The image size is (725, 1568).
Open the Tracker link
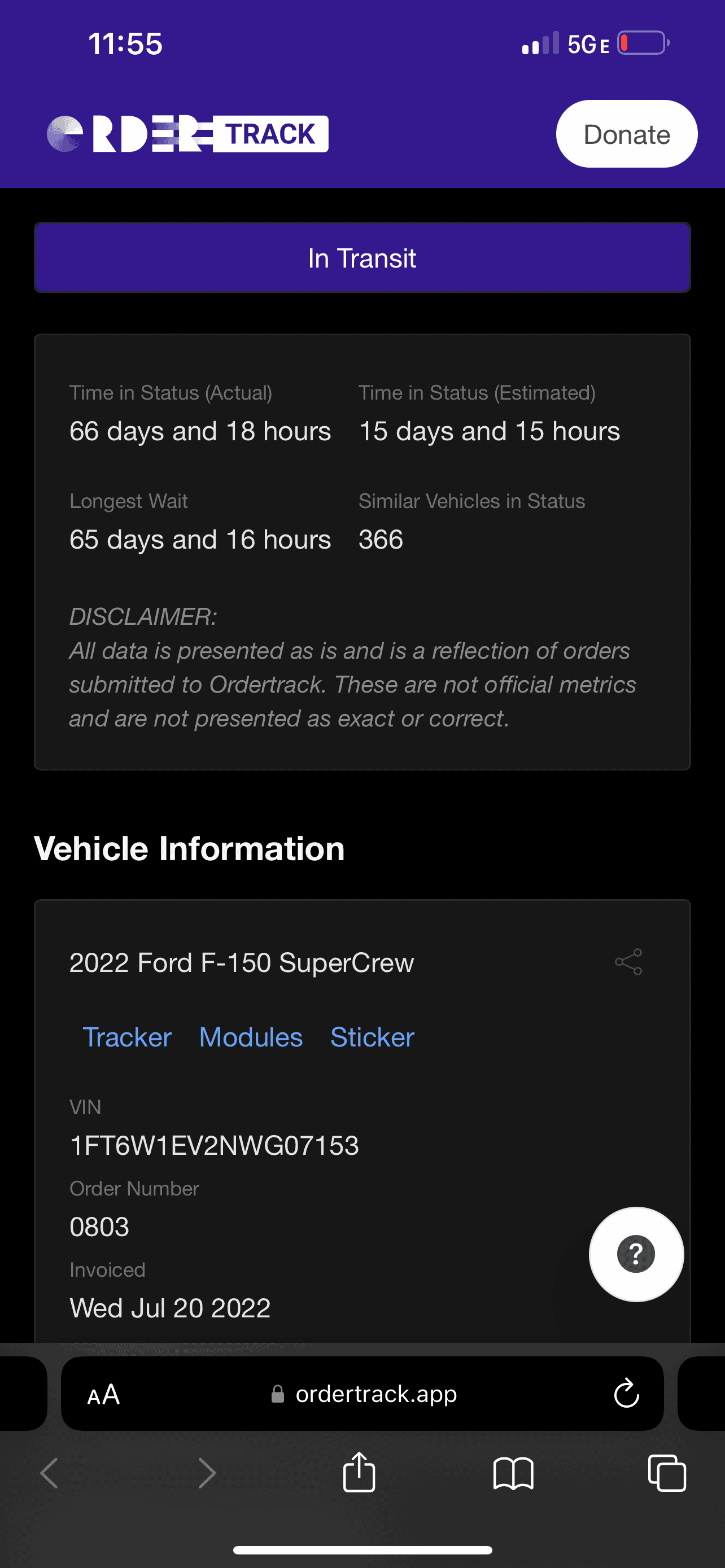[126, 1037]
